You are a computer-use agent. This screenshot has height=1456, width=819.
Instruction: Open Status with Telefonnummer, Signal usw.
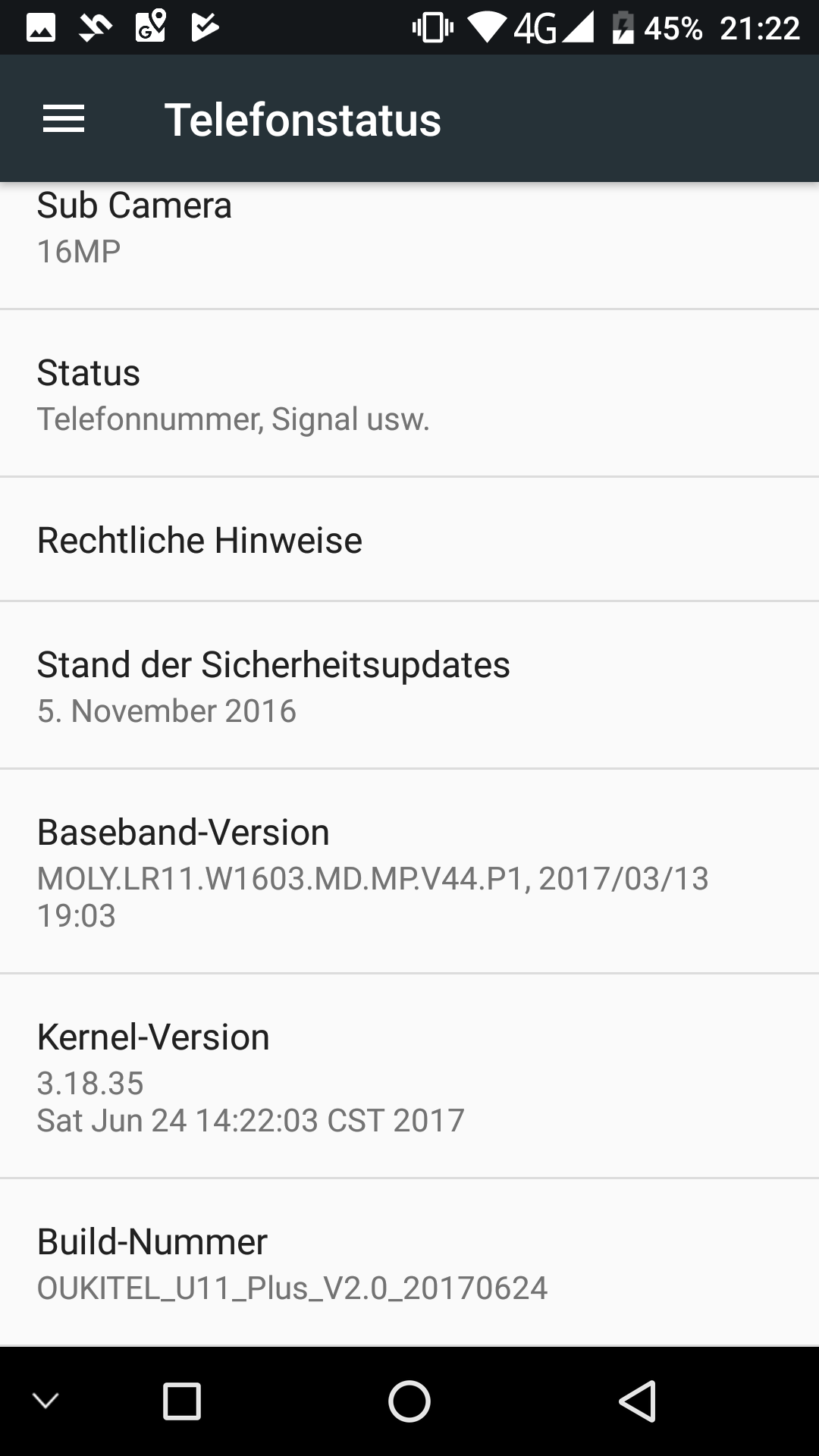tap(409, 394)
